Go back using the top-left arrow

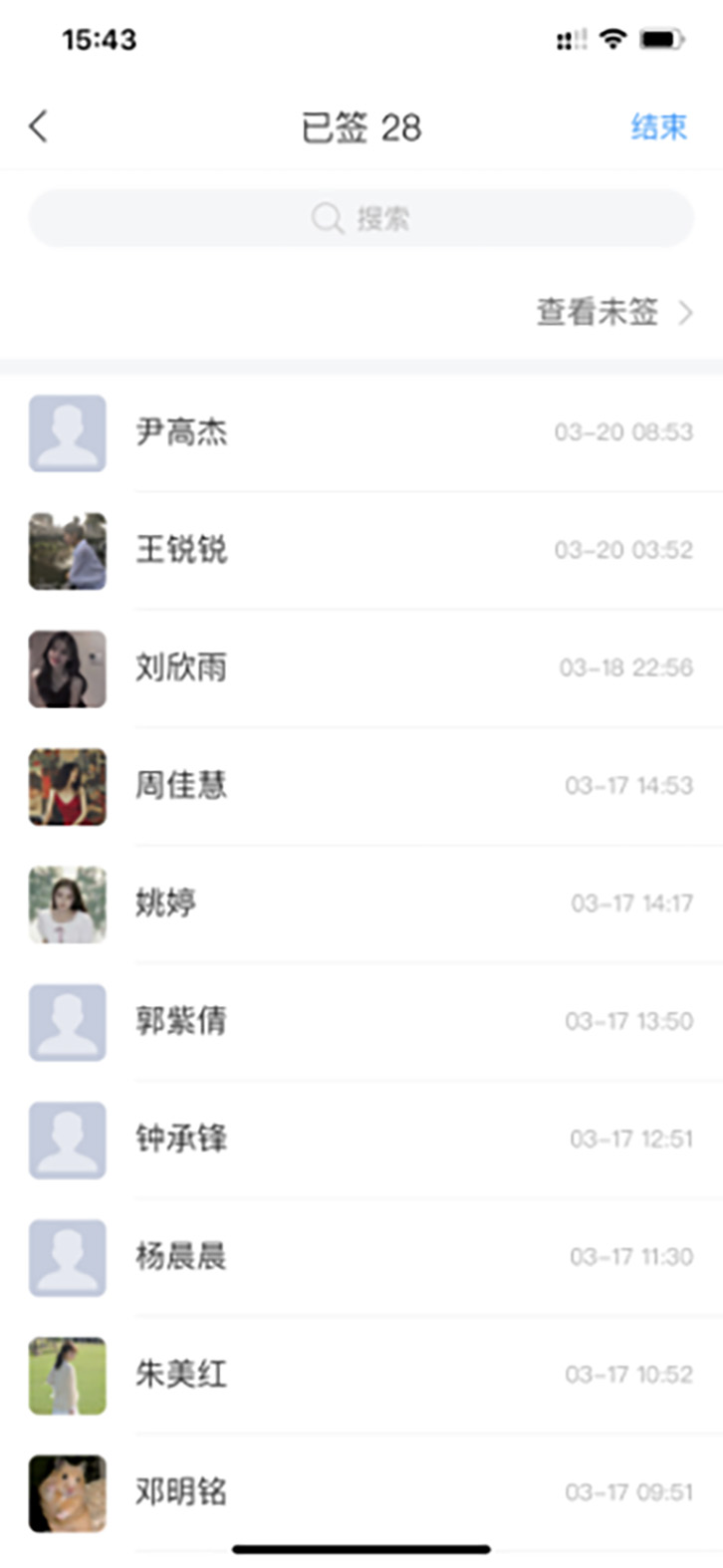[38, 127]
